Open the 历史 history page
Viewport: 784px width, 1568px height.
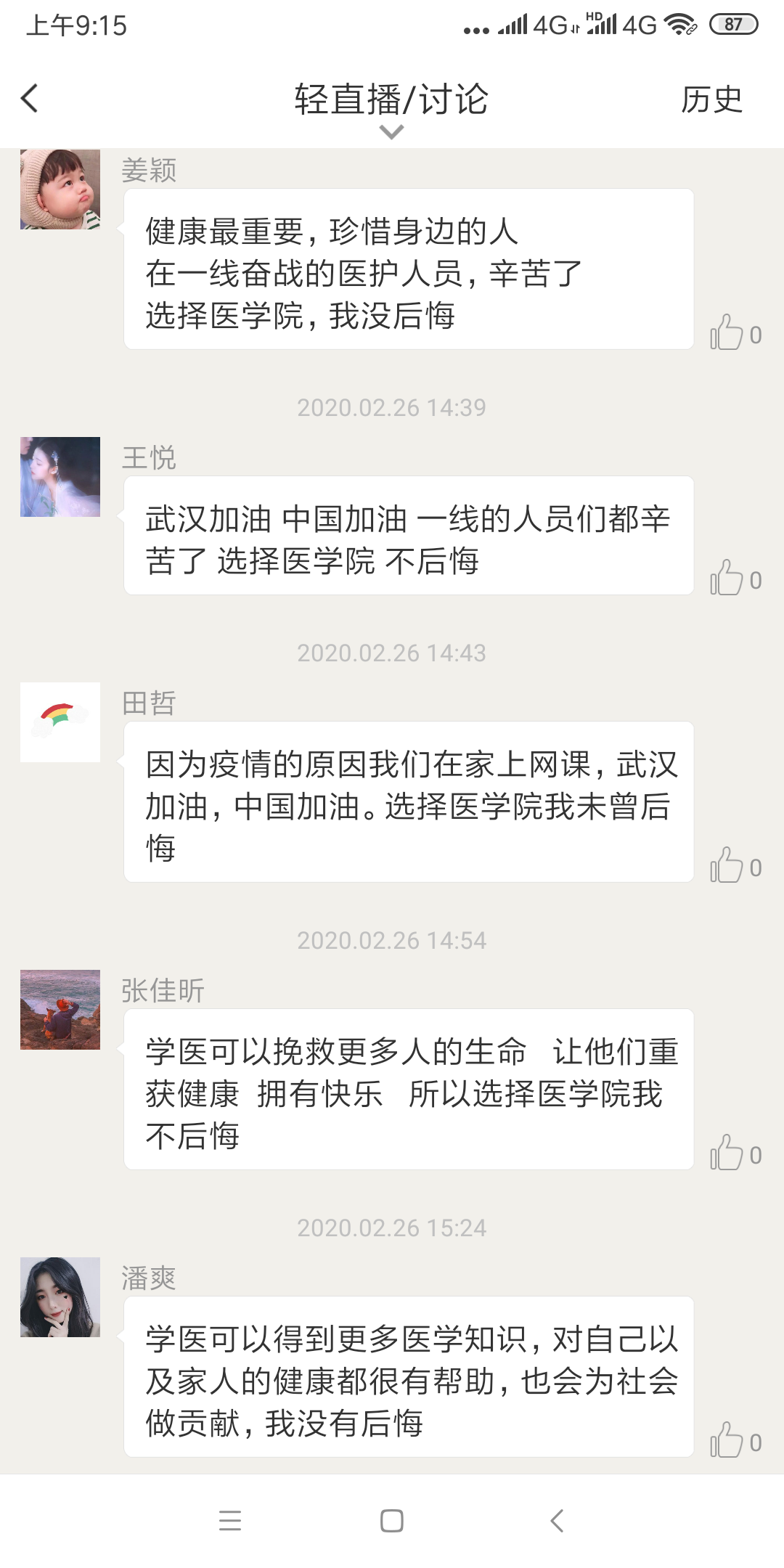pyautogui.click(x=711, y=99)
